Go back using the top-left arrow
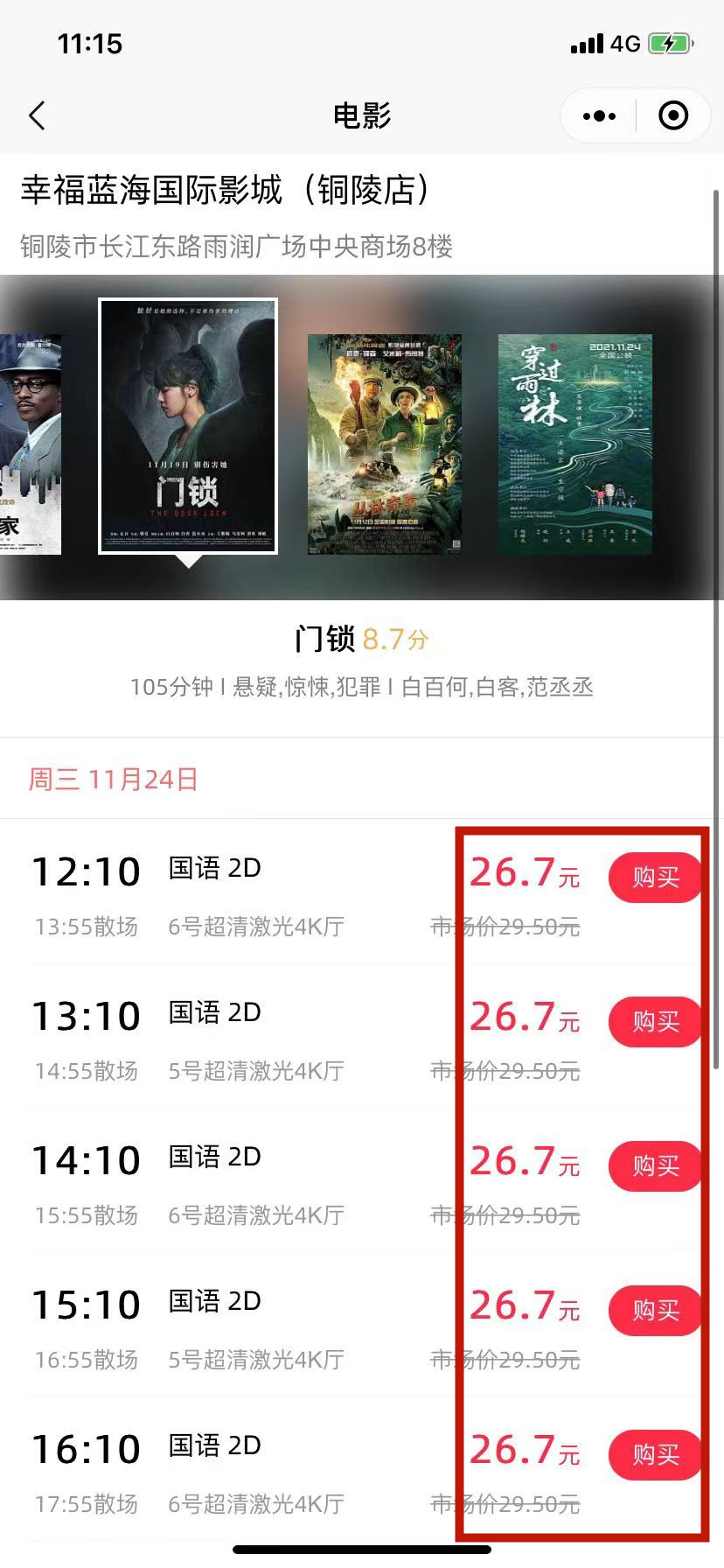Screen dimensions: 724x1568 [x=37, y=115]
